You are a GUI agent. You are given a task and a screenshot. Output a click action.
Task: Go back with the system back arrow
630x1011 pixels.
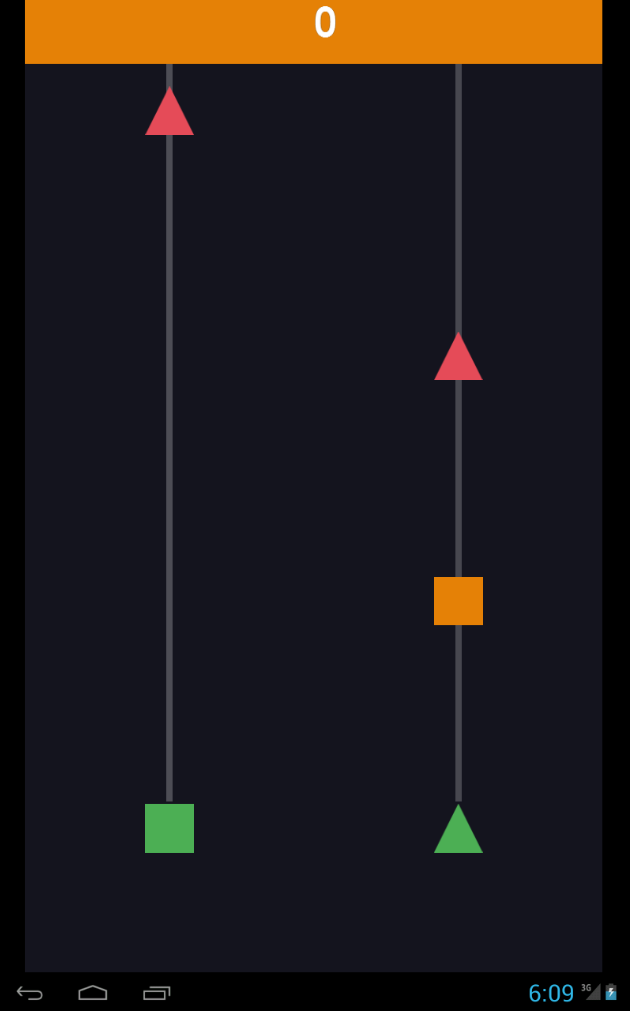pyautogui.click(x=30, y=993)
